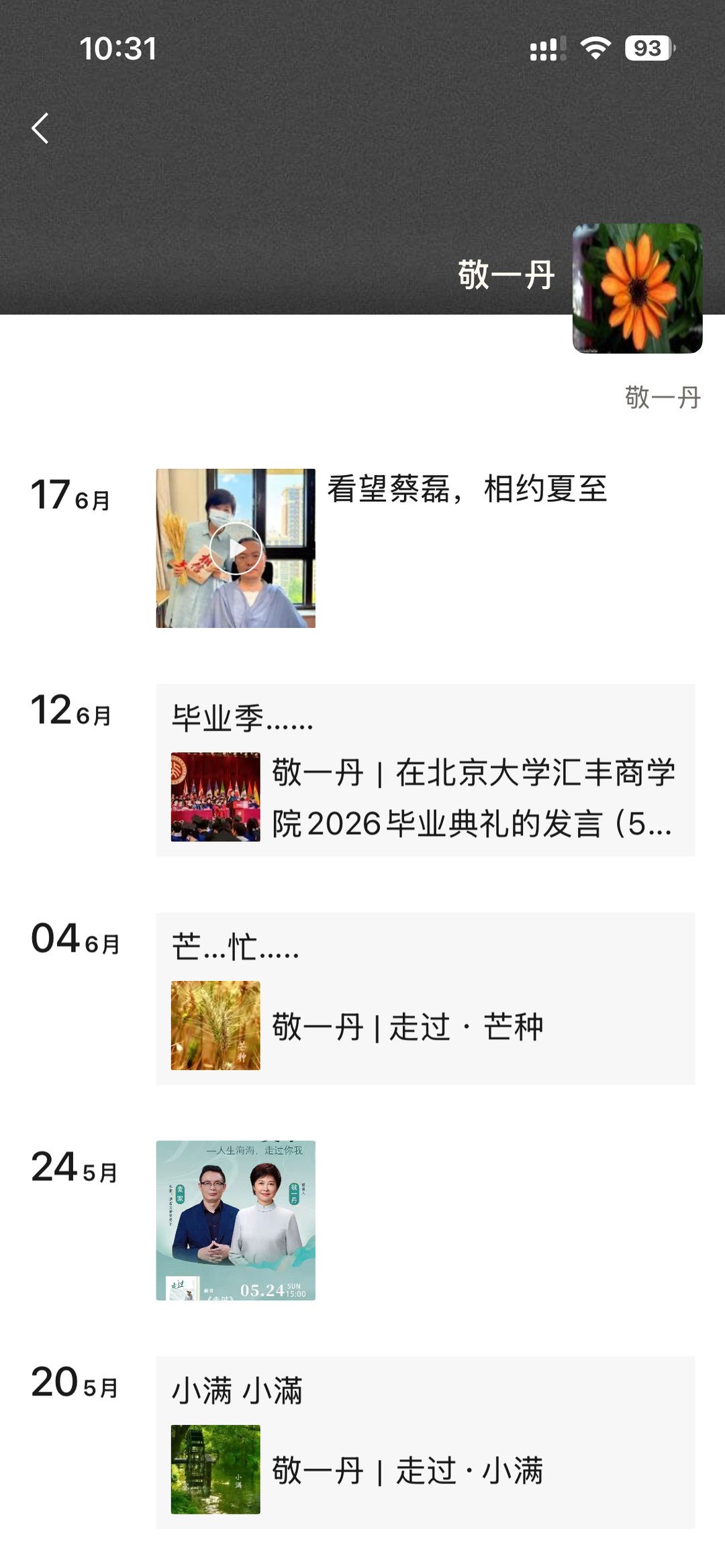
Task: Open 敬一丹's flower profile avatar
Action: click(637, 289)
